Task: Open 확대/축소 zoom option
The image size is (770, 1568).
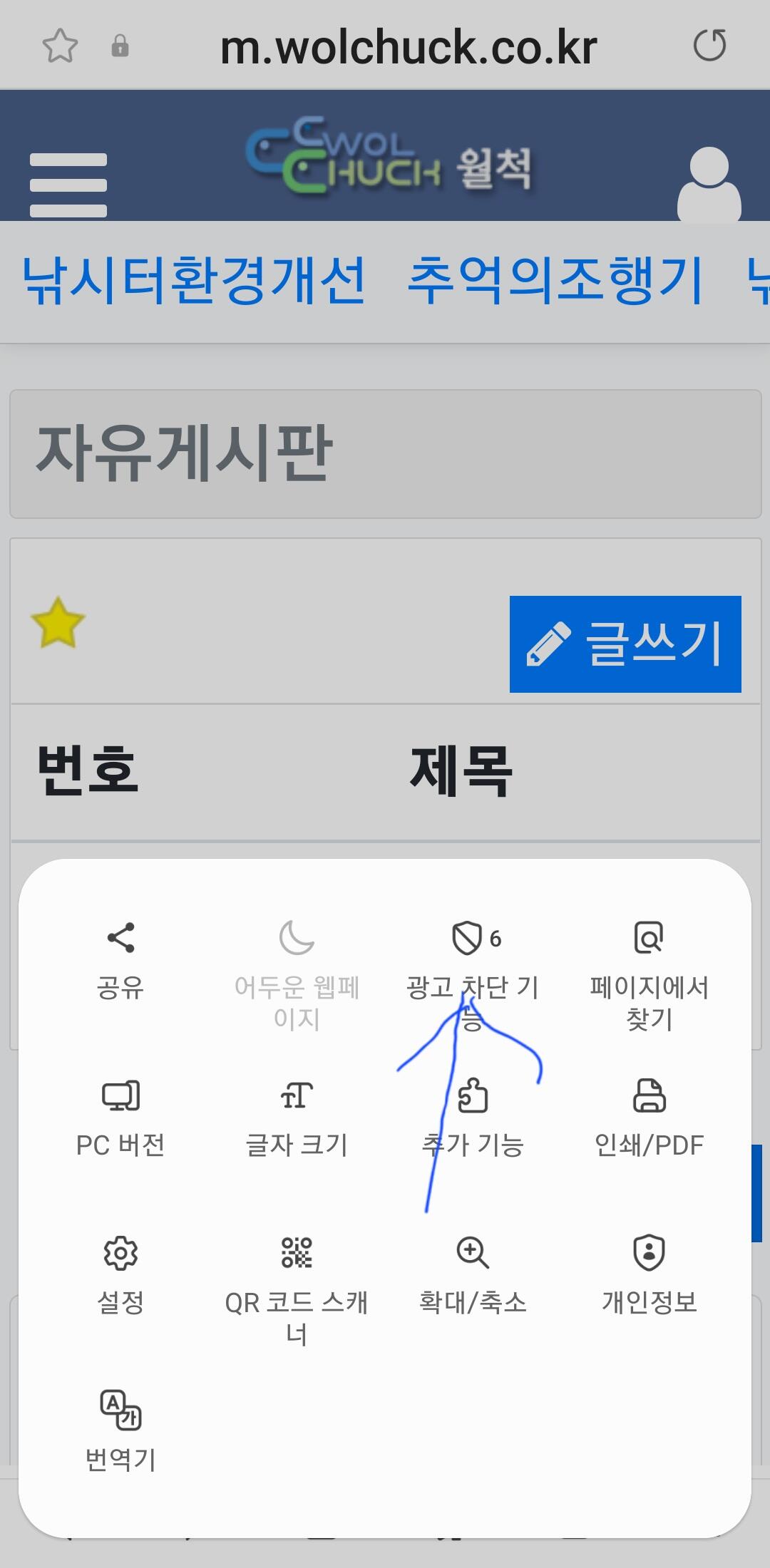Action: coord(472,1276)
